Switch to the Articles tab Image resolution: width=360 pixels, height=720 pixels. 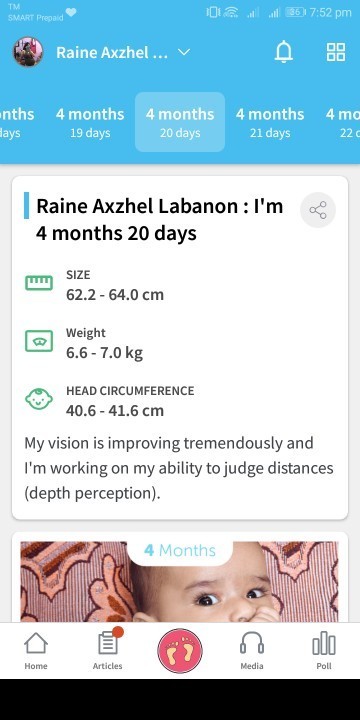(108, 651)
